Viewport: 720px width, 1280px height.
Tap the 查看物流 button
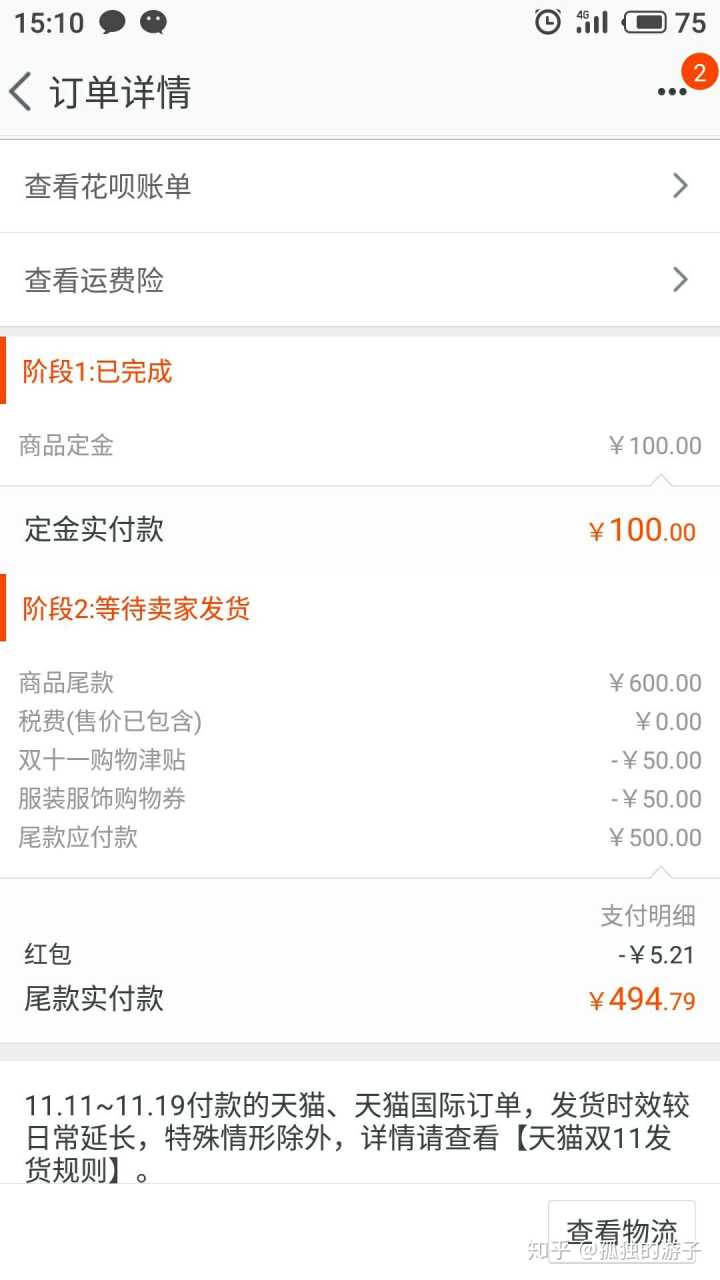(x=621, y=1231)
